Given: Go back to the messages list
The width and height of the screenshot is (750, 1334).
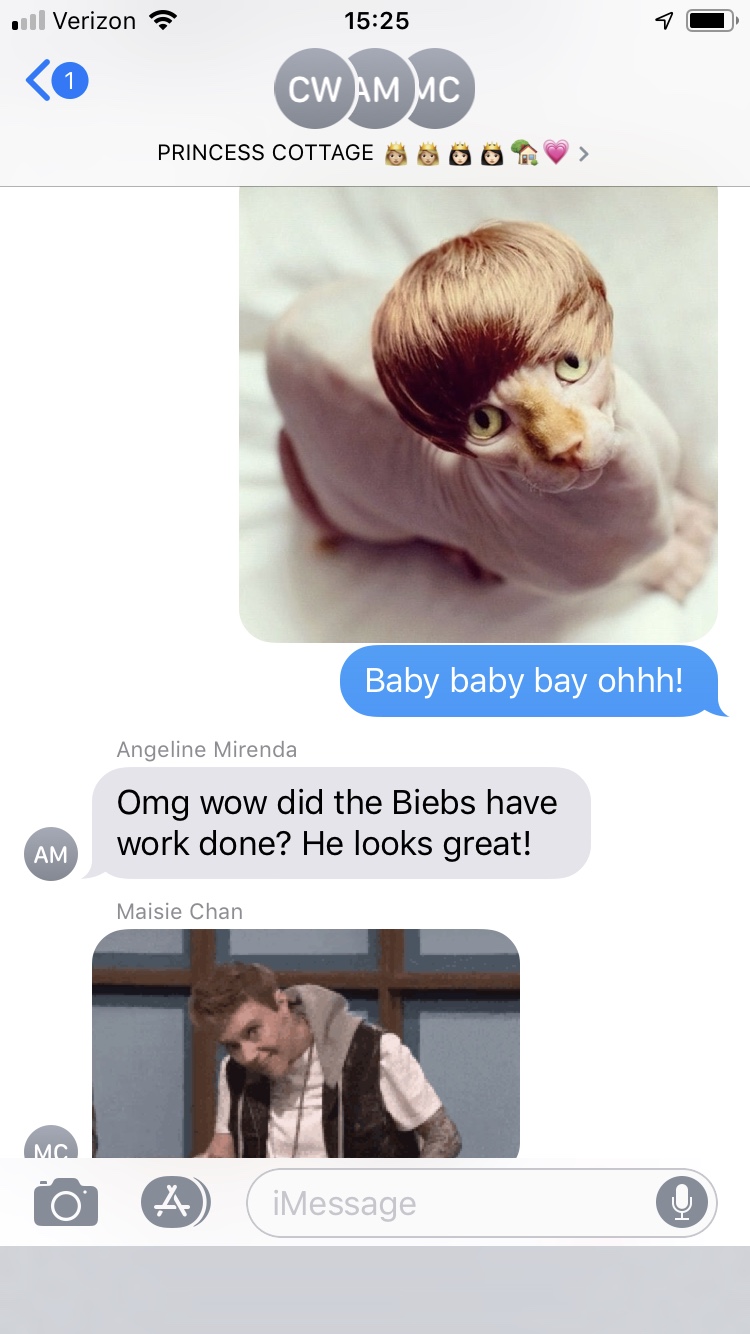Looking at the screenshot, I should pos(55,81).
